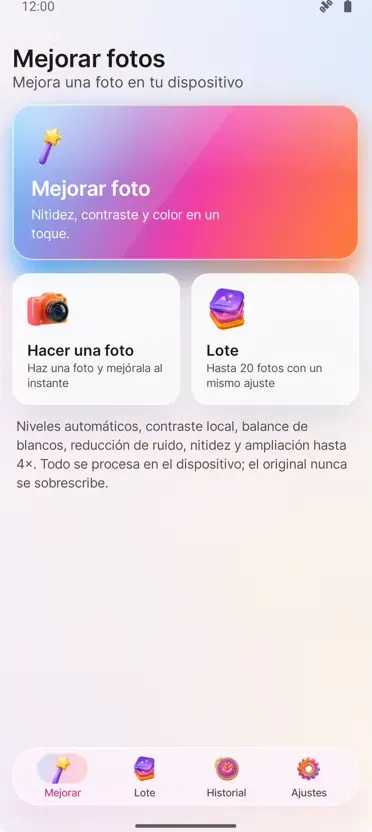This screenshot has width=372, height=832.
Task: Select the Hacer una foto card
Action: point(96,339)
